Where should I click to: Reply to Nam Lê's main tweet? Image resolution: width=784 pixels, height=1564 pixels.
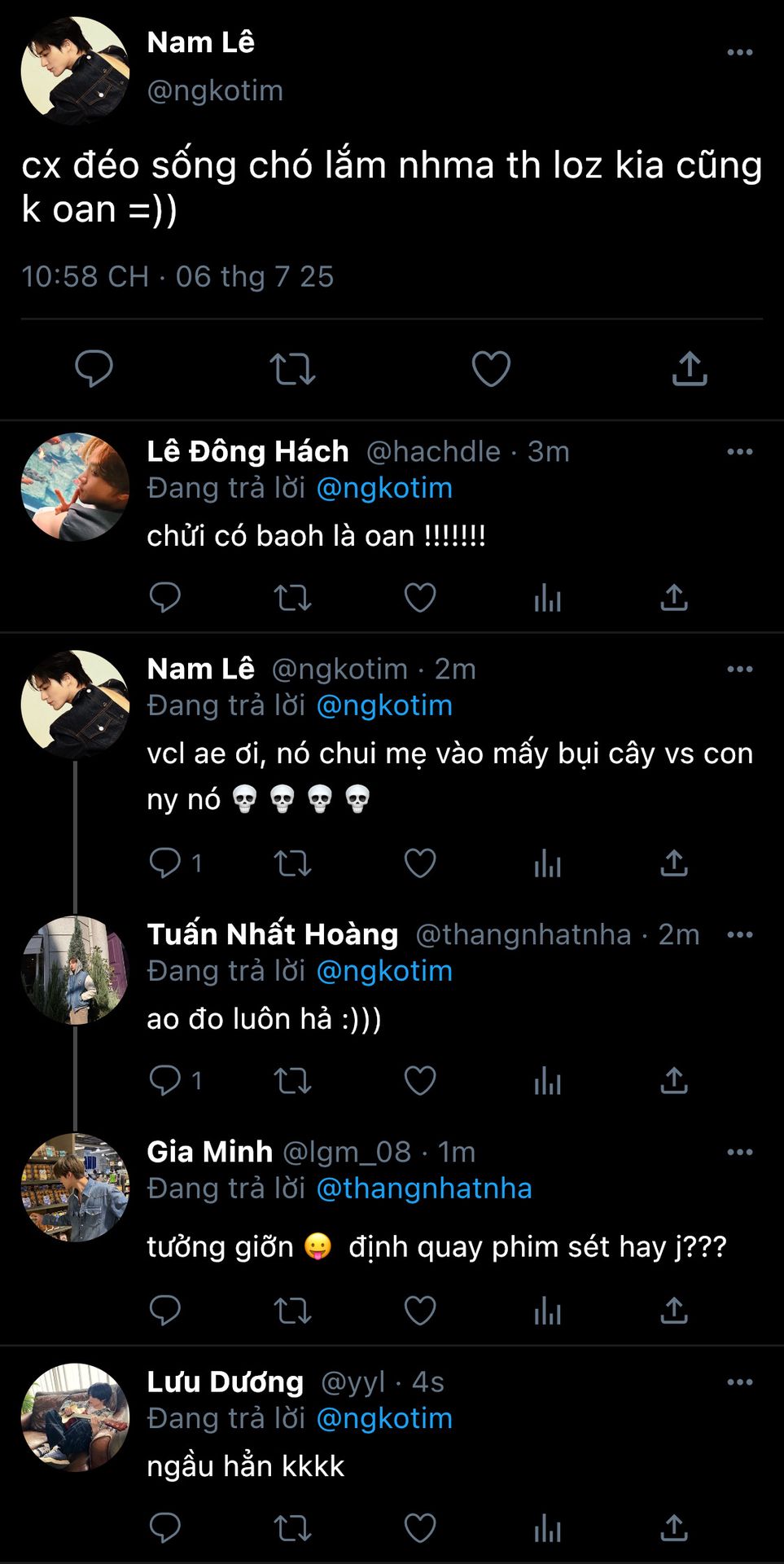tap(94, 368)
